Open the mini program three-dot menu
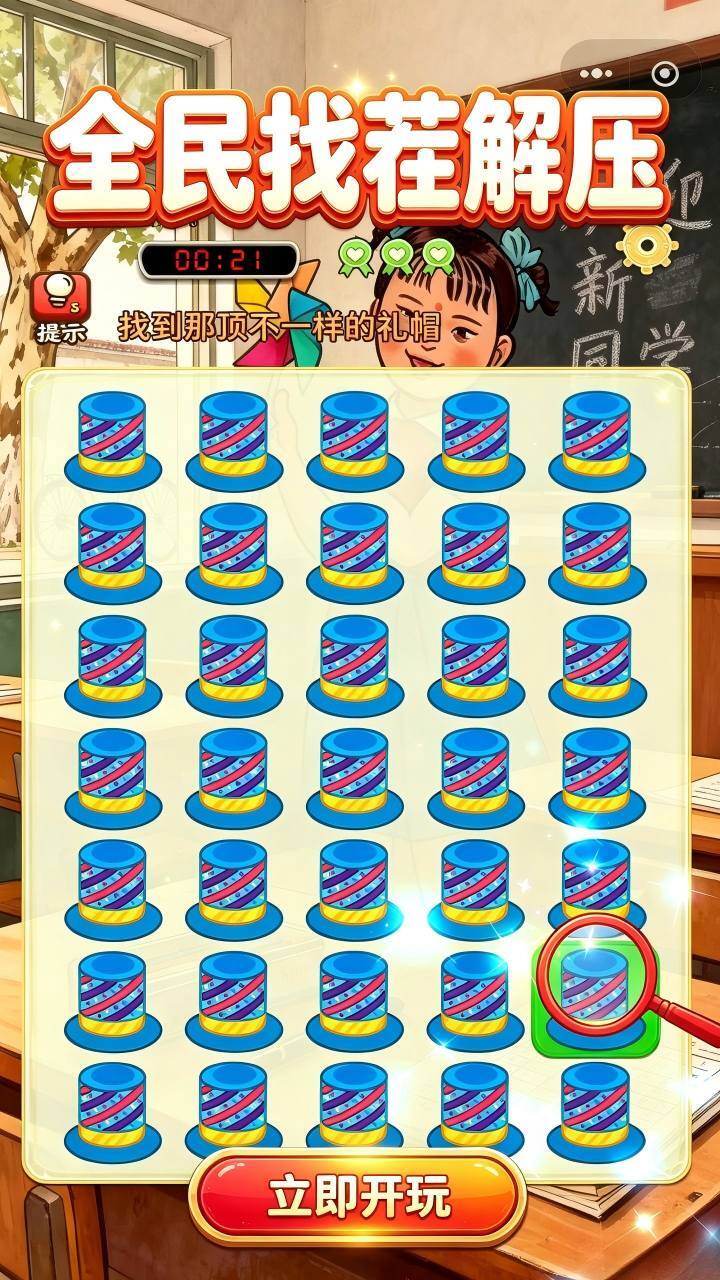Image resolution: width=720 pixels, height=1280 pixels. click(x=596, y=73)
